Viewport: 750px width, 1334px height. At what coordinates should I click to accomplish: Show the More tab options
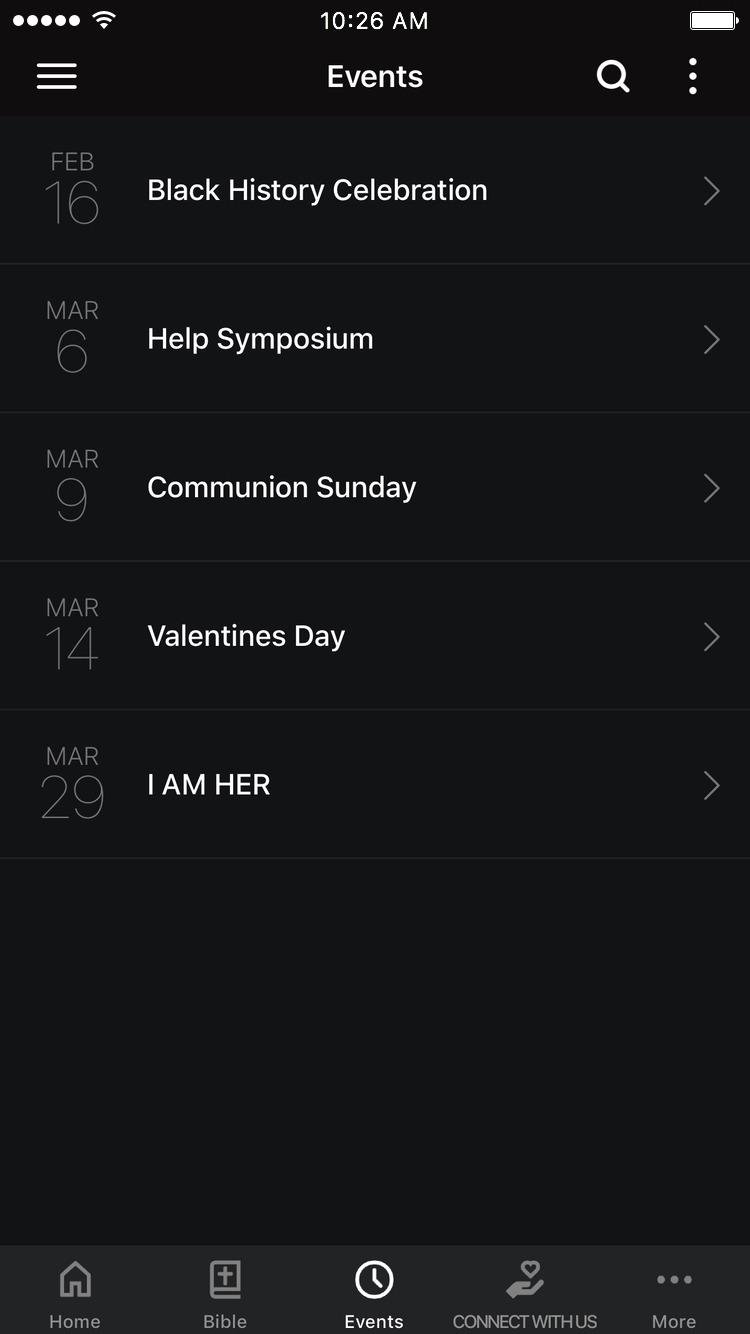click(674, 1293)
